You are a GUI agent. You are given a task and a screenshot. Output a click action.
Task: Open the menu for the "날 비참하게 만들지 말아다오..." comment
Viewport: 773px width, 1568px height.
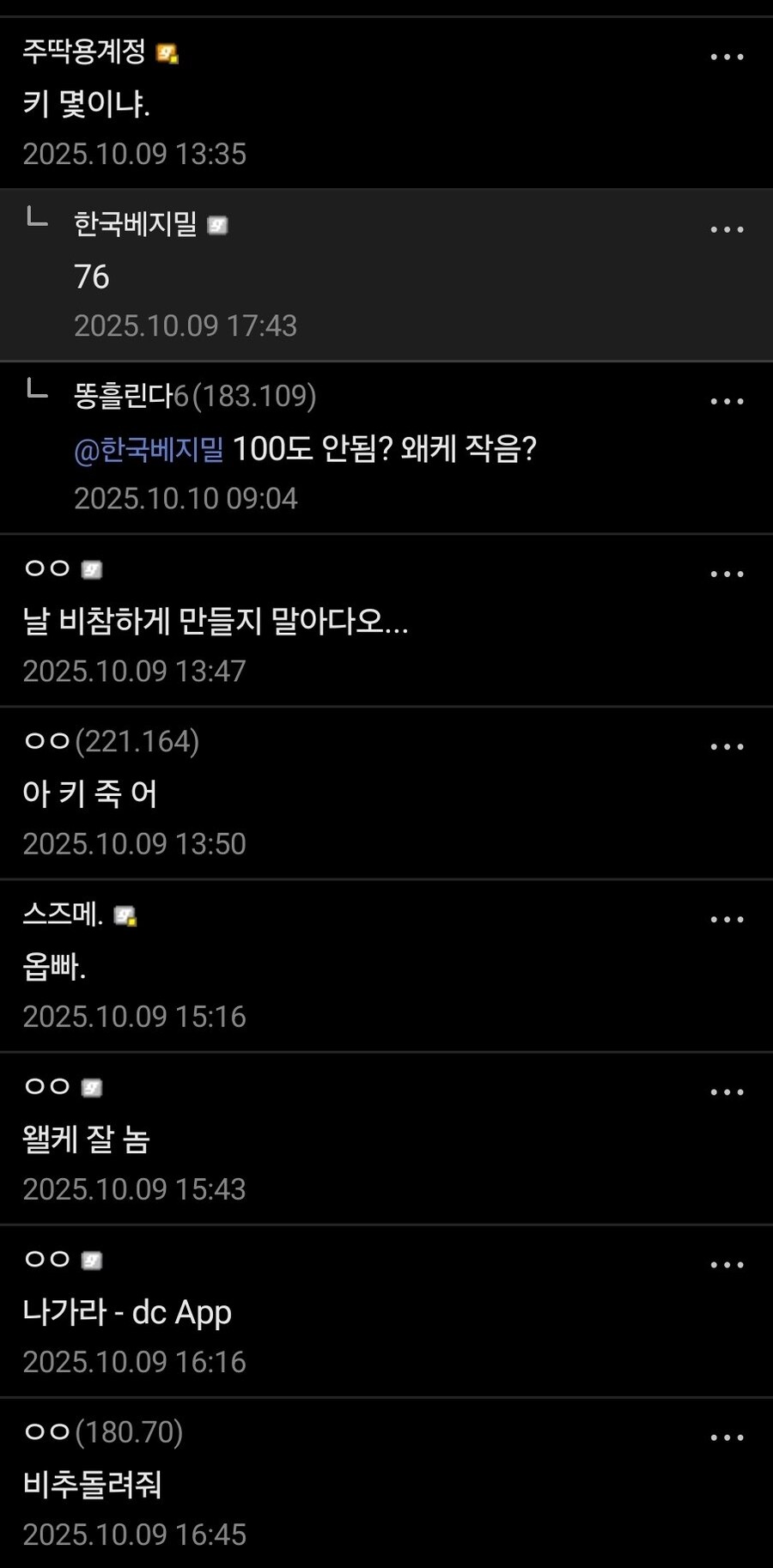(727, 574)
